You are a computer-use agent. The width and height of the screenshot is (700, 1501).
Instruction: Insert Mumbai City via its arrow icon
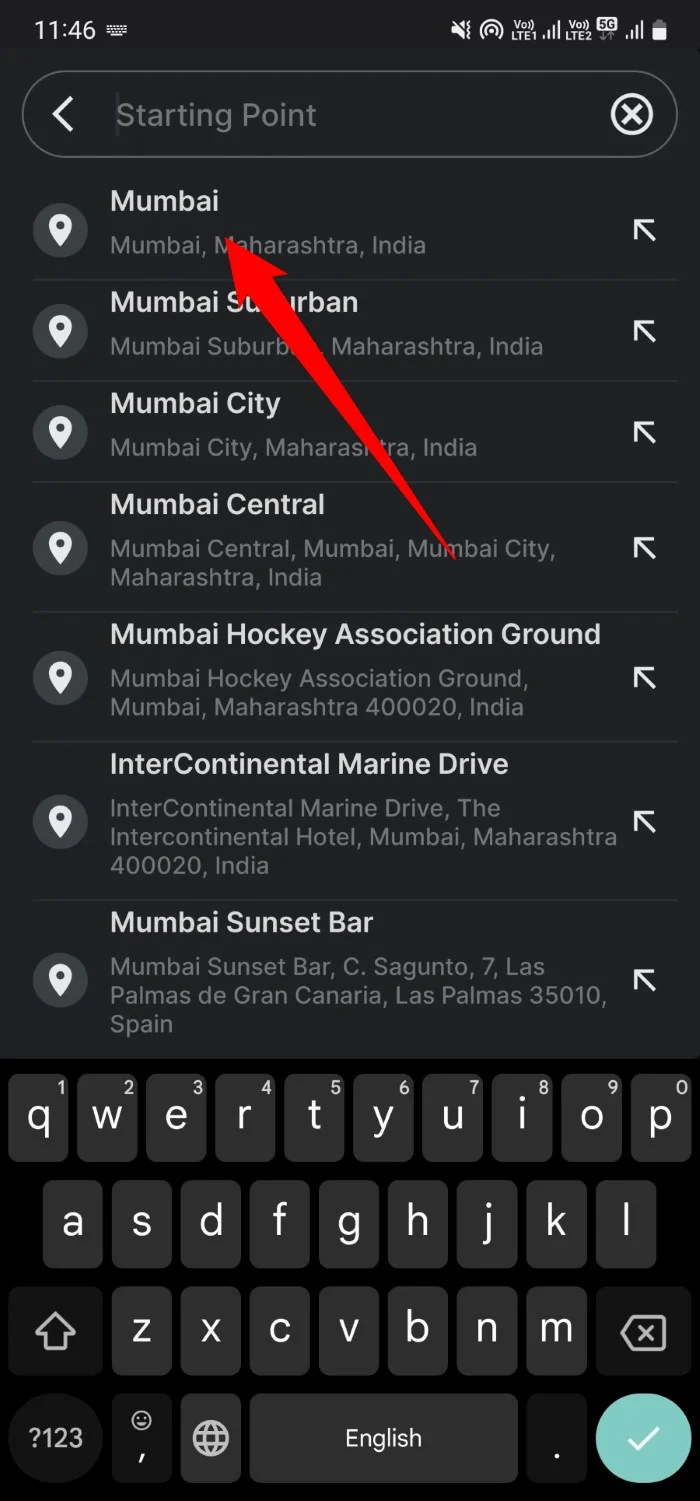point(645,432)
